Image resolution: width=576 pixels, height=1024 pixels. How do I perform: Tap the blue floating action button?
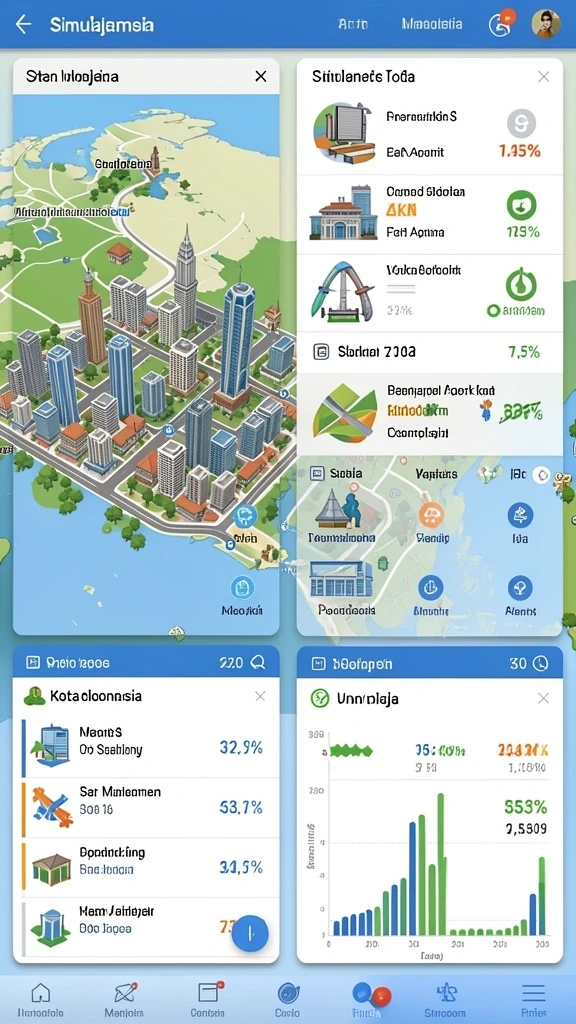pos(250,933)
